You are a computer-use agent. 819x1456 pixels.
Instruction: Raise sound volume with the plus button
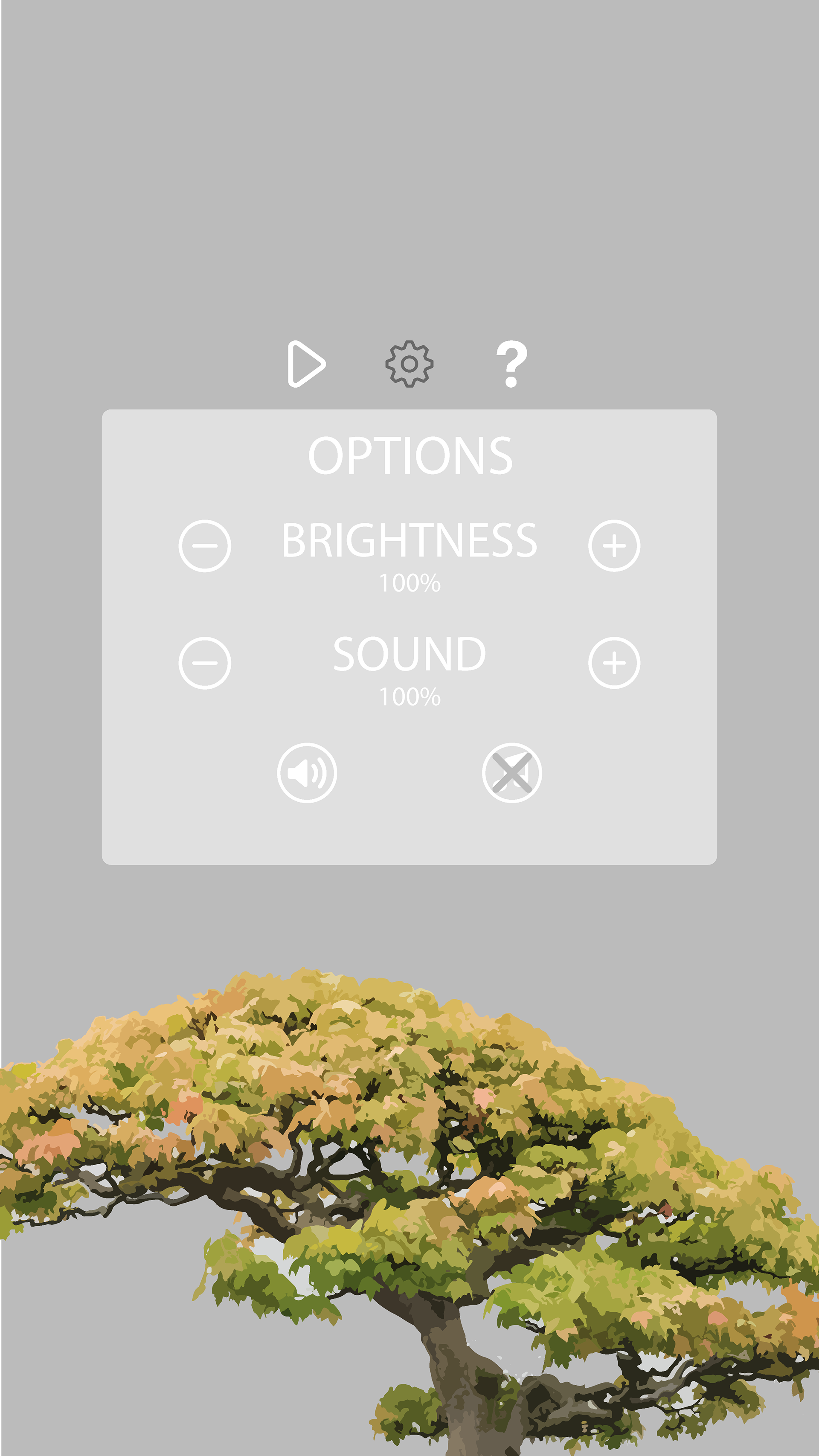[614, 663]
